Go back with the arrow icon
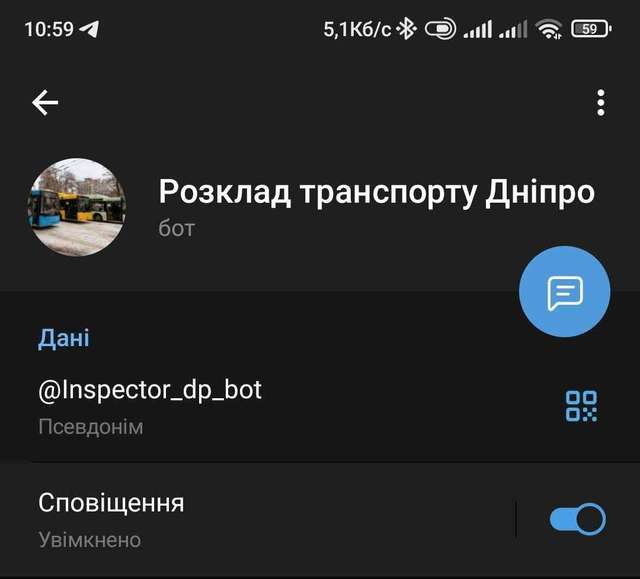 coord(45,102)
